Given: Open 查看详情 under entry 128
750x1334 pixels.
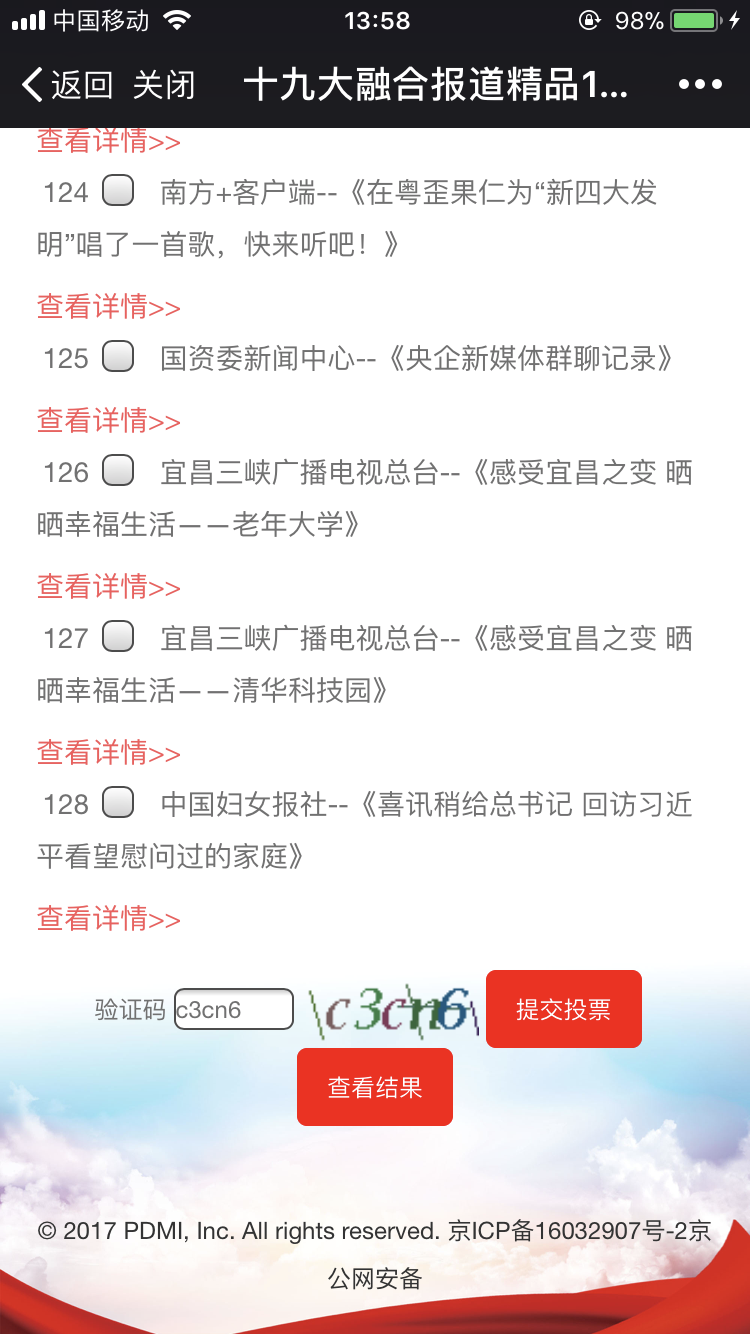Looking at the screenshot, I should pos(109,919).
